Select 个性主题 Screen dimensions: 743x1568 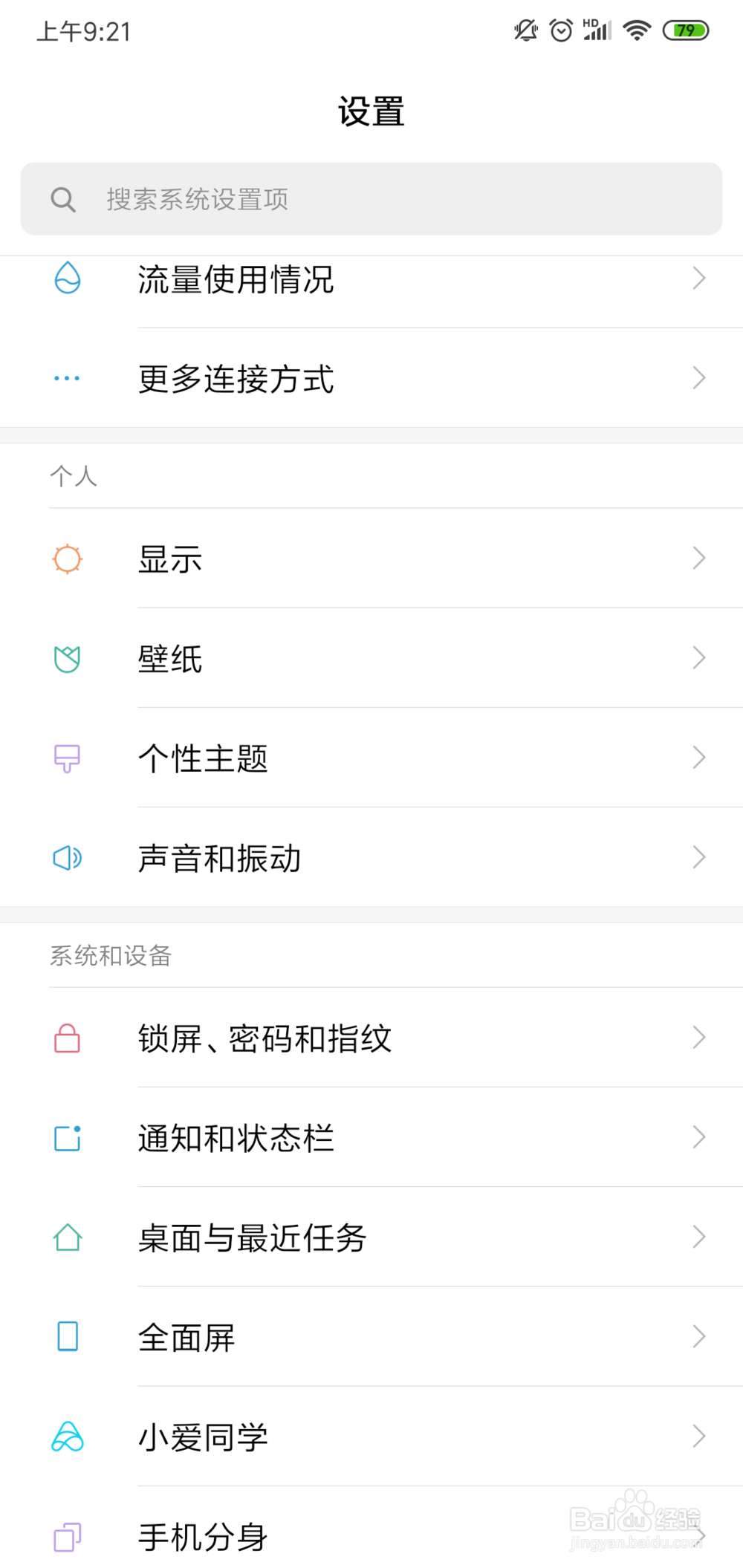[371, 758]
